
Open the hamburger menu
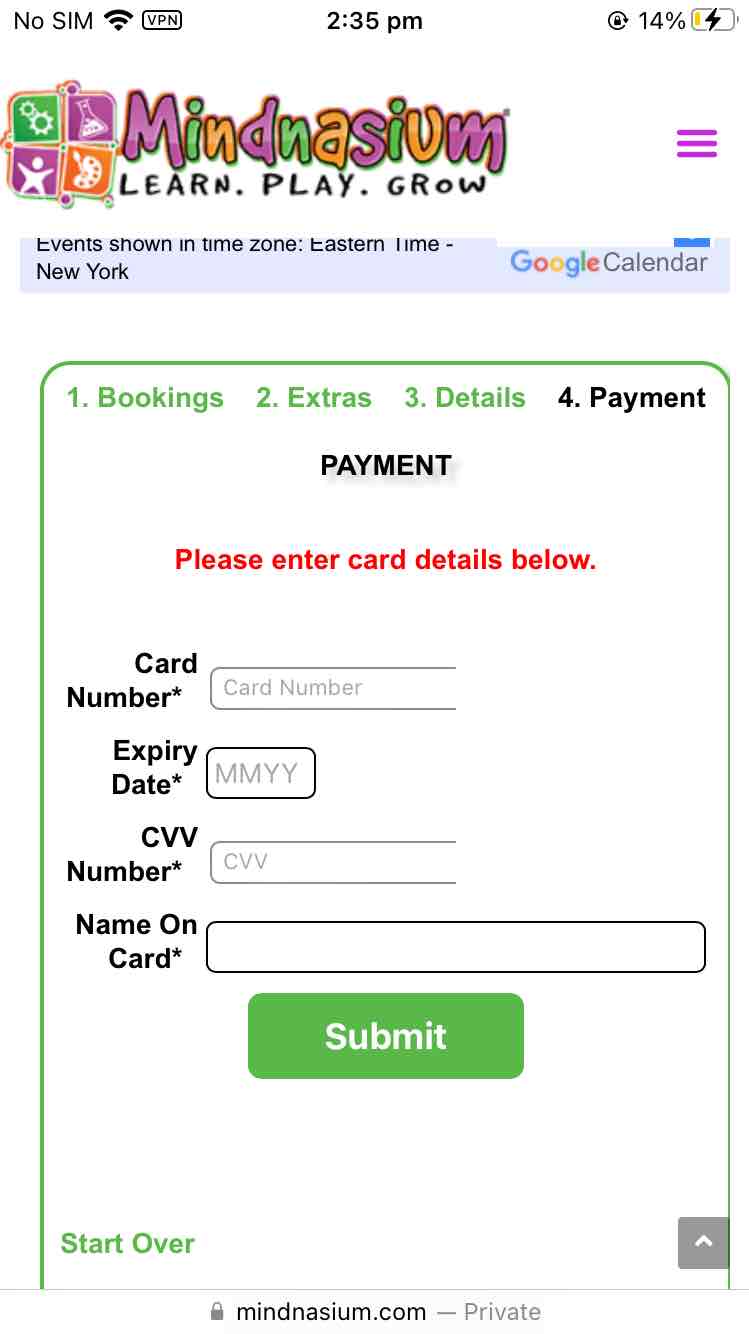point(697,144)
